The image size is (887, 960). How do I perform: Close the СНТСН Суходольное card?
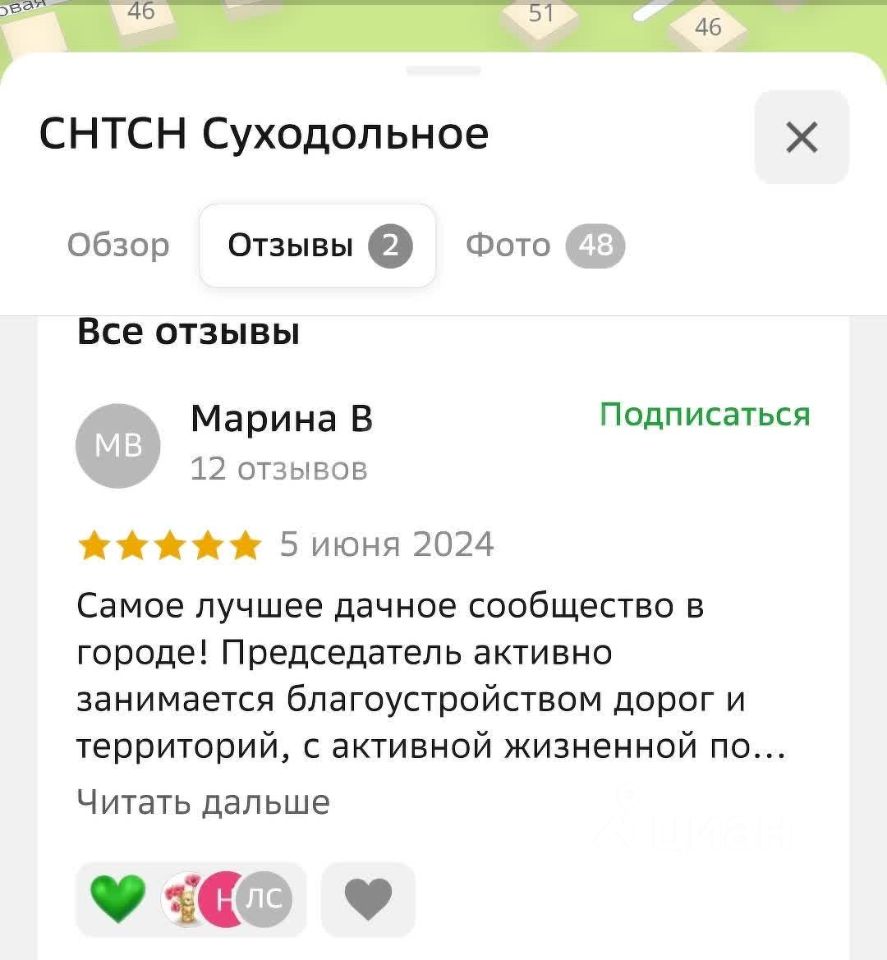point(801,137)
